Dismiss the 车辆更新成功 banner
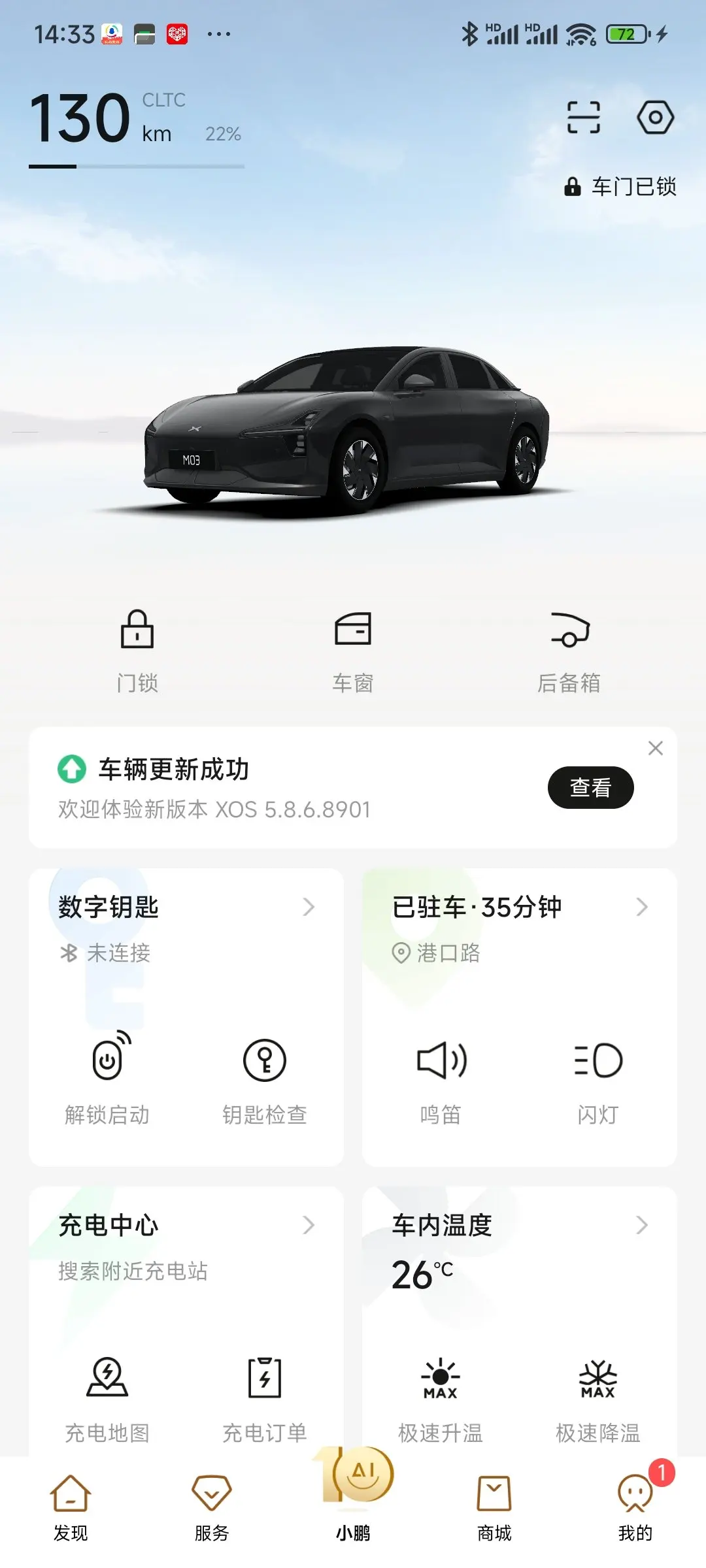 [655, 748]
